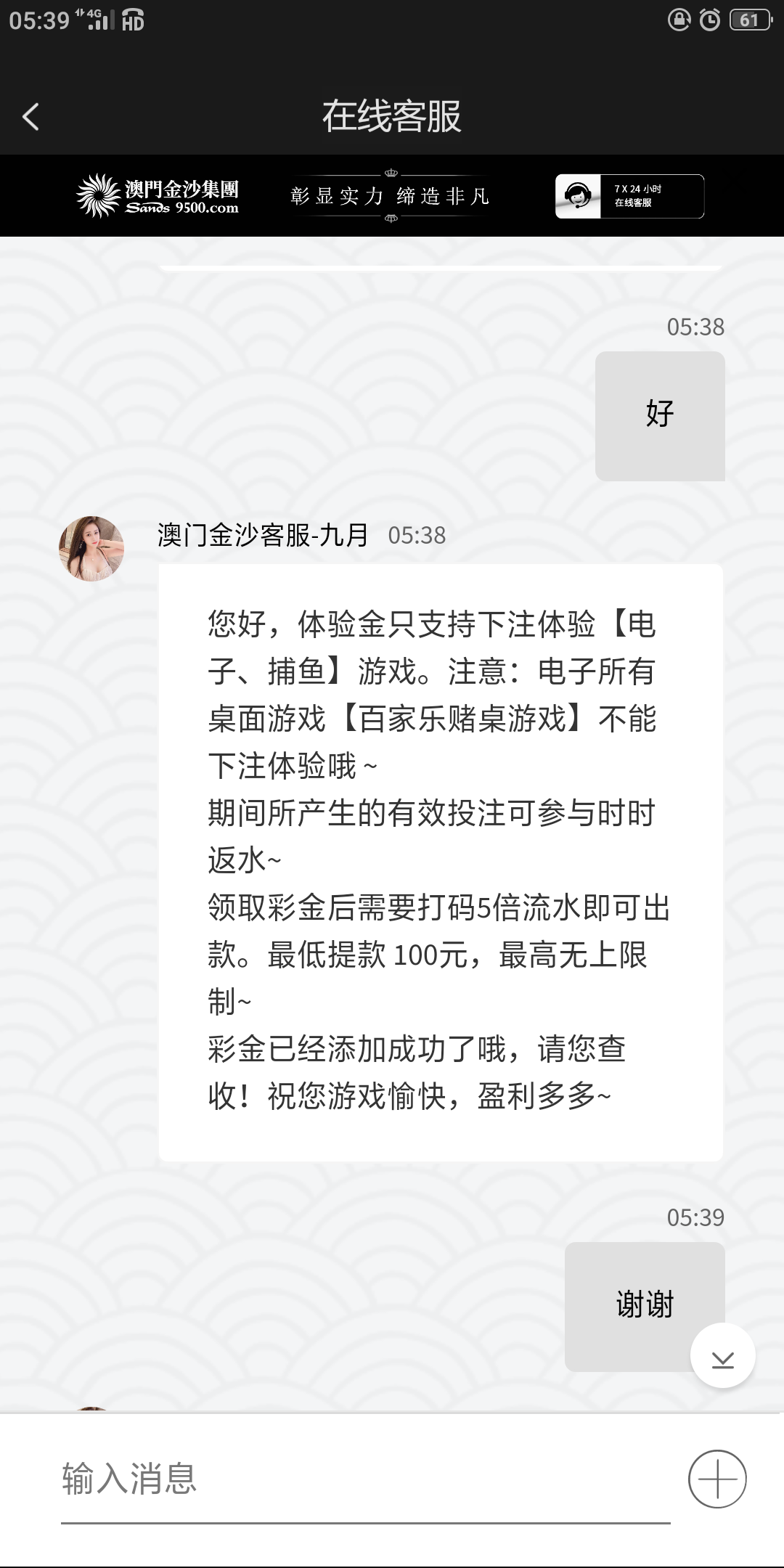Tap the 7x24 在线客服 headset icon
This screenshot has height=1568, width=784.
[x=577, y=196]
